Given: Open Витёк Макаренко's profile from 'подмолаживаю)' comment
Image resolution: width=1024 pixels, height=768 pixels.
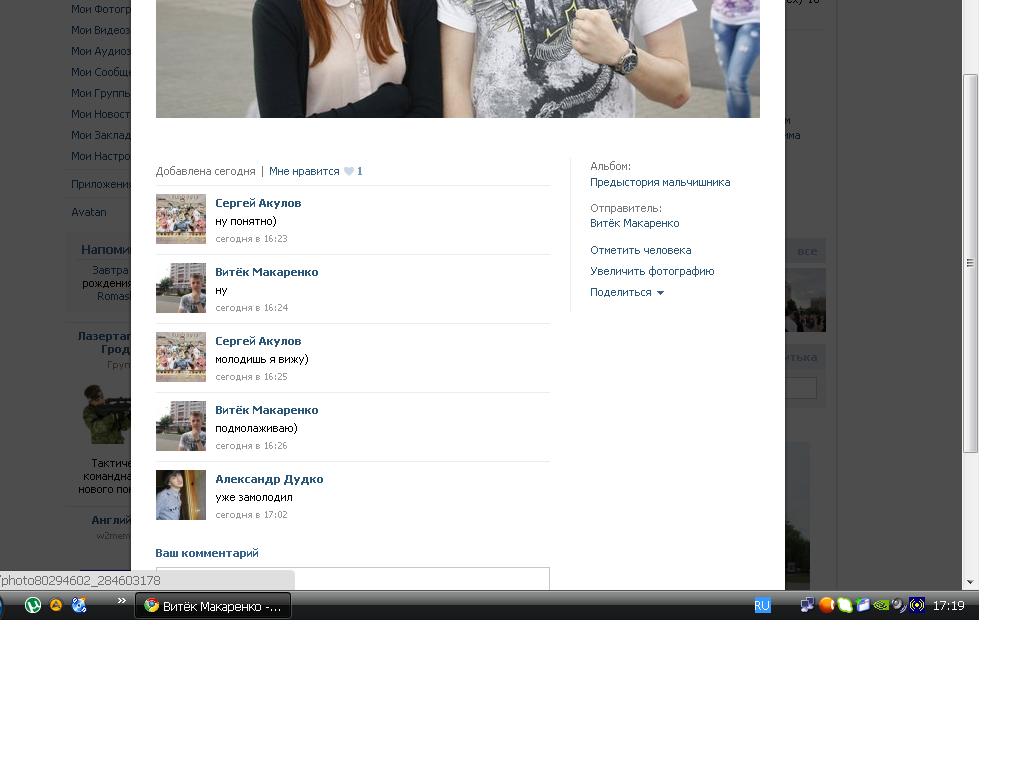Looking at the screenshot, I should (266, 410).
